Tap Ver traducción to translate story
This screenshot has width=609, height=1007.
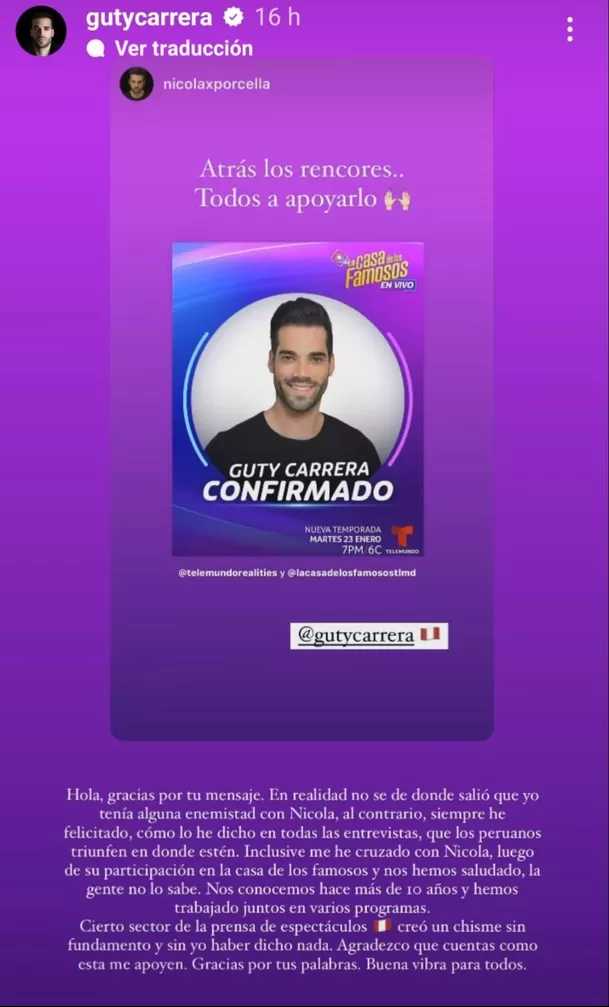(x=183, y=48)
